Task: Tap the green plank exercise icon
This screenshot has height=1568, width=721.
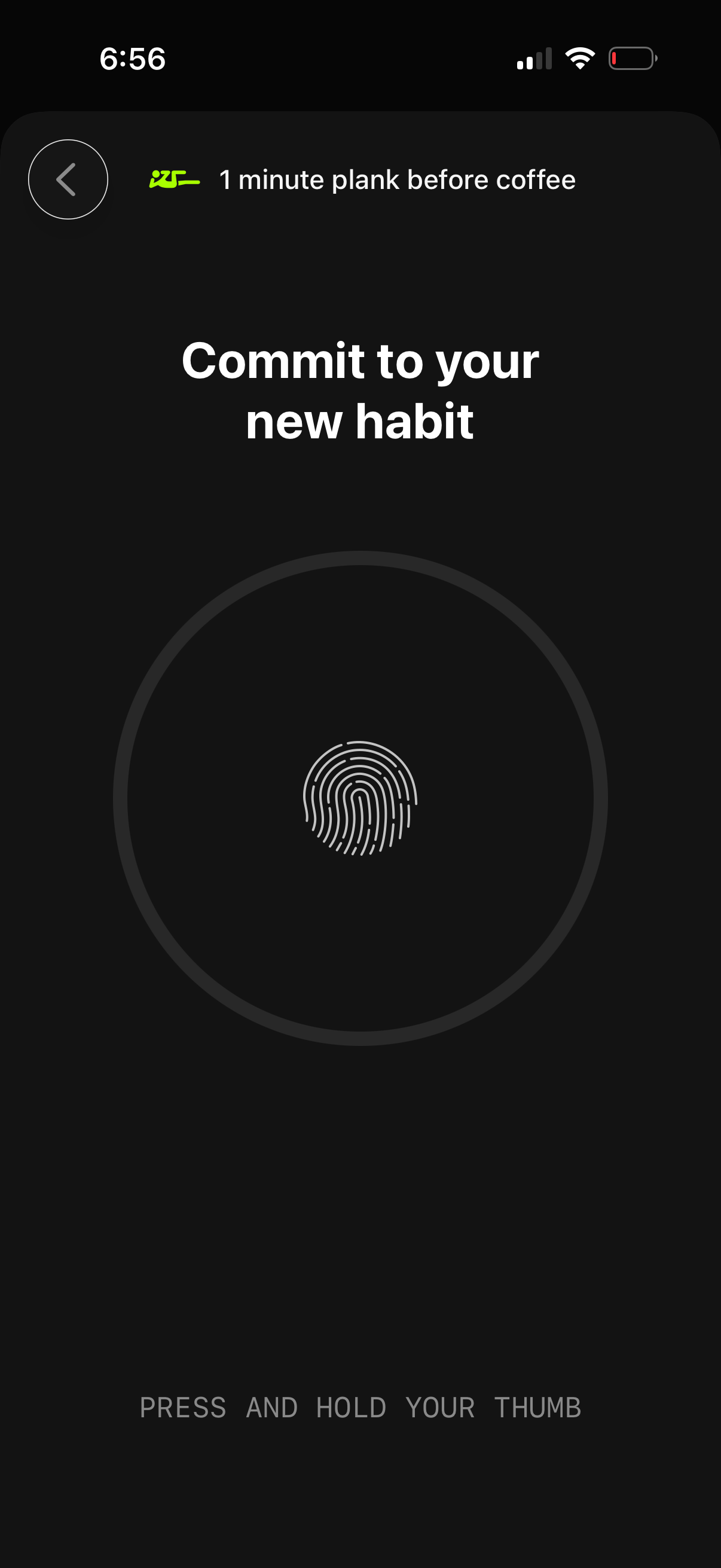Action: (176, 179)
